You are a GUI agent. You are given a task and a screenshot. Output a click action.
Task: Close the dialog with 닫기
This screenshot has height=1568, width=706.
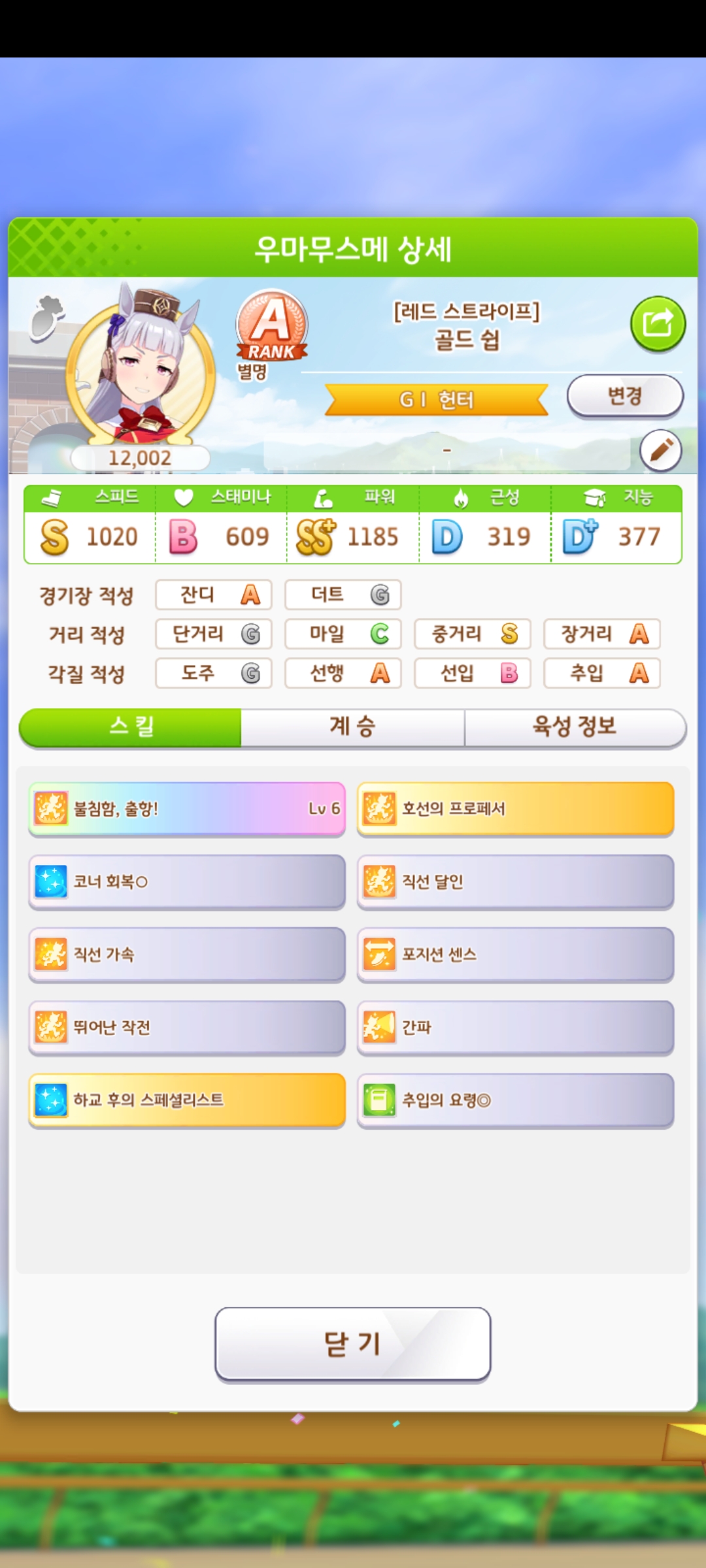coord(352,1344)
